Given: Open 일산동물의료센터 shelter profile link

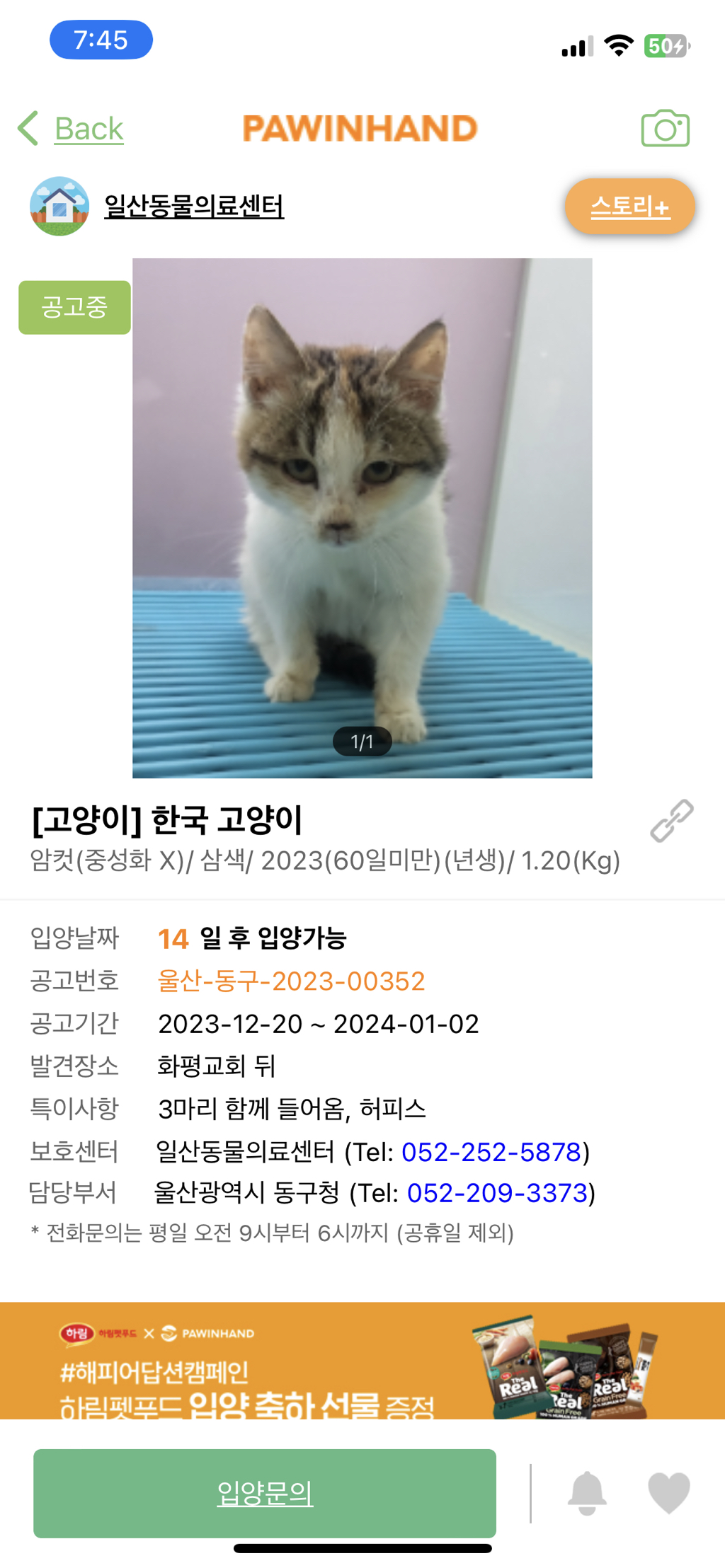Looking at the screenshot, I should tap(194, 206).
